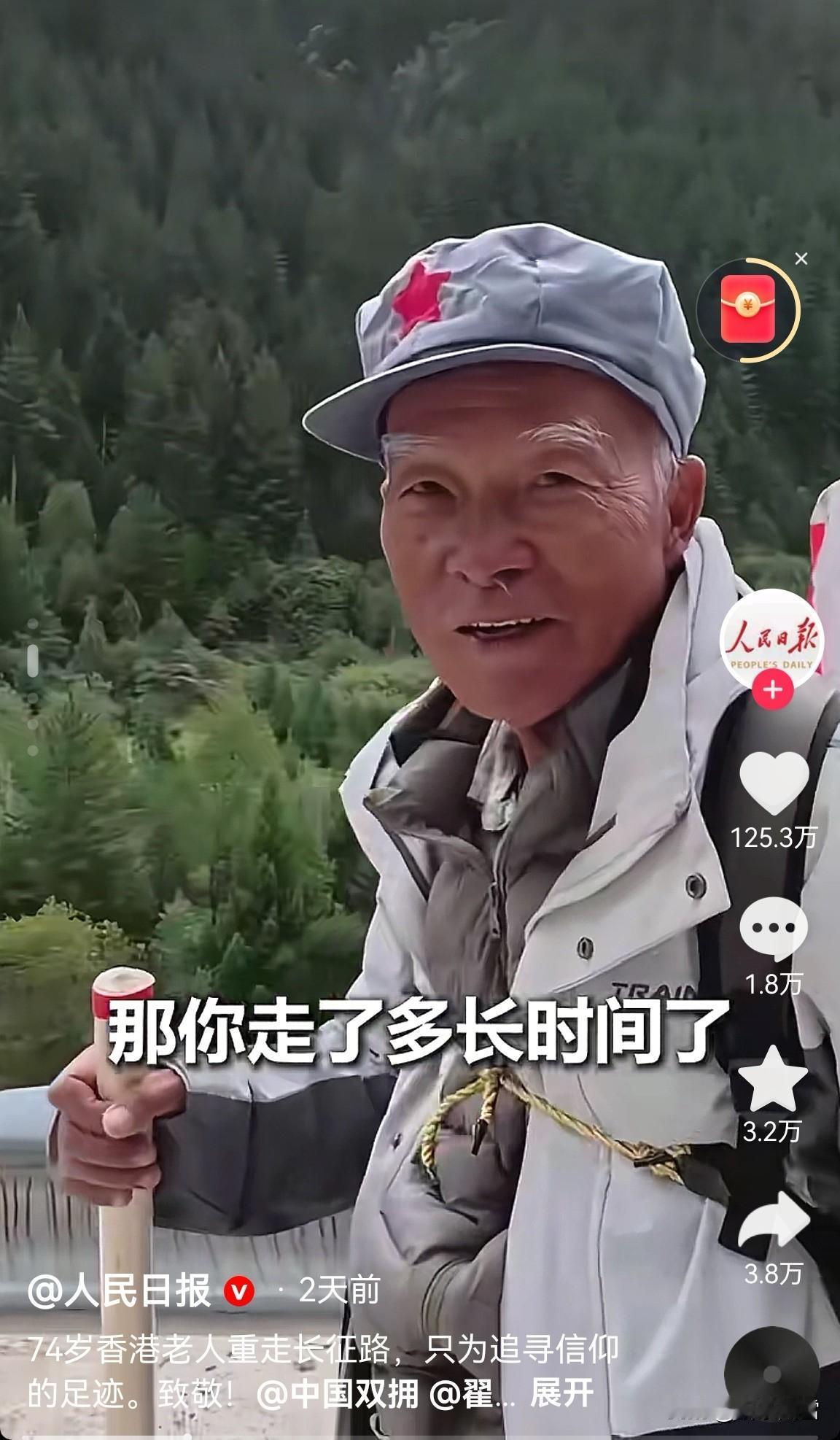Open the @中国双拥 mention
This screenshot has height=1440, width=840.
[x=338, y=1393]
